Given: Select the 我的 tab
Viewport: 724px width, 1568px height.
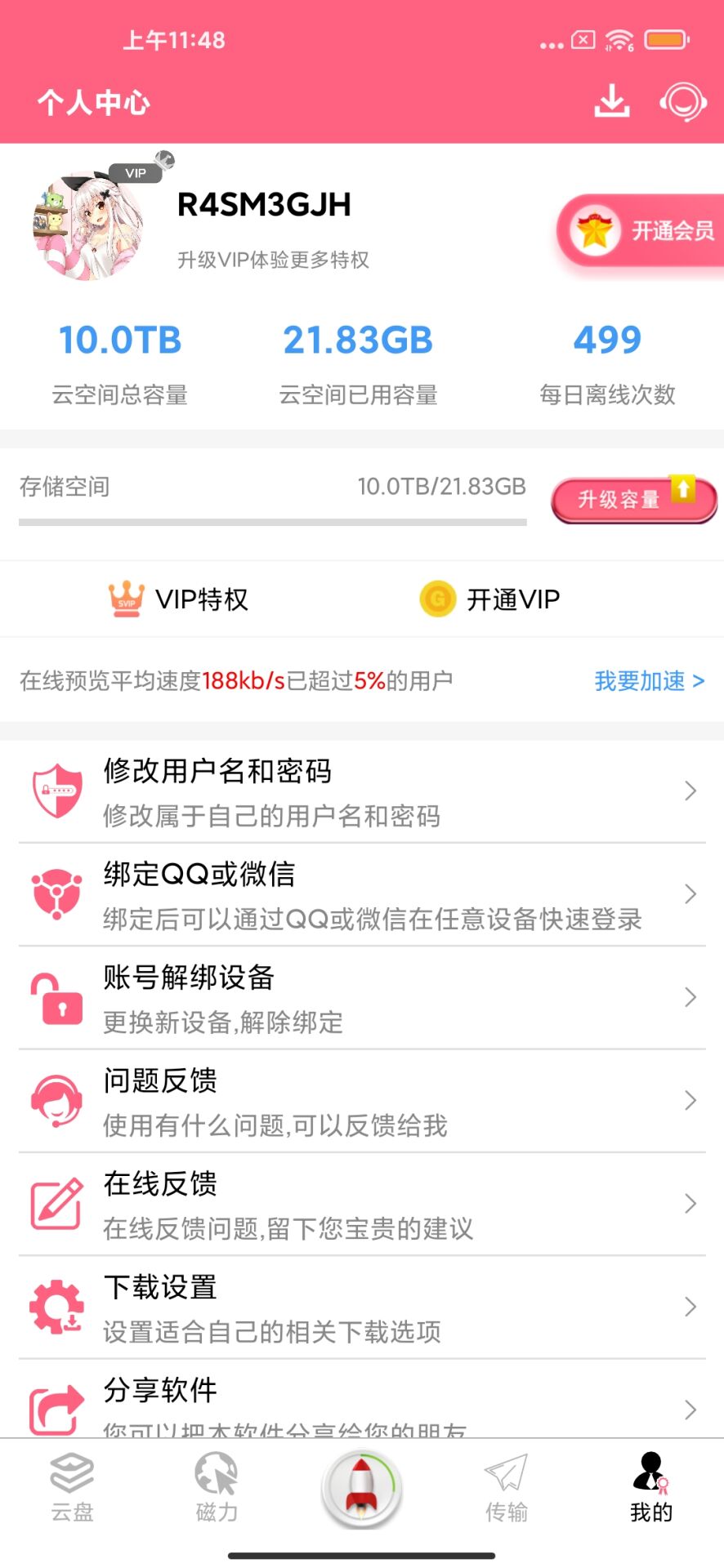Looking at the screenshot, I should tap(650, 1489).
